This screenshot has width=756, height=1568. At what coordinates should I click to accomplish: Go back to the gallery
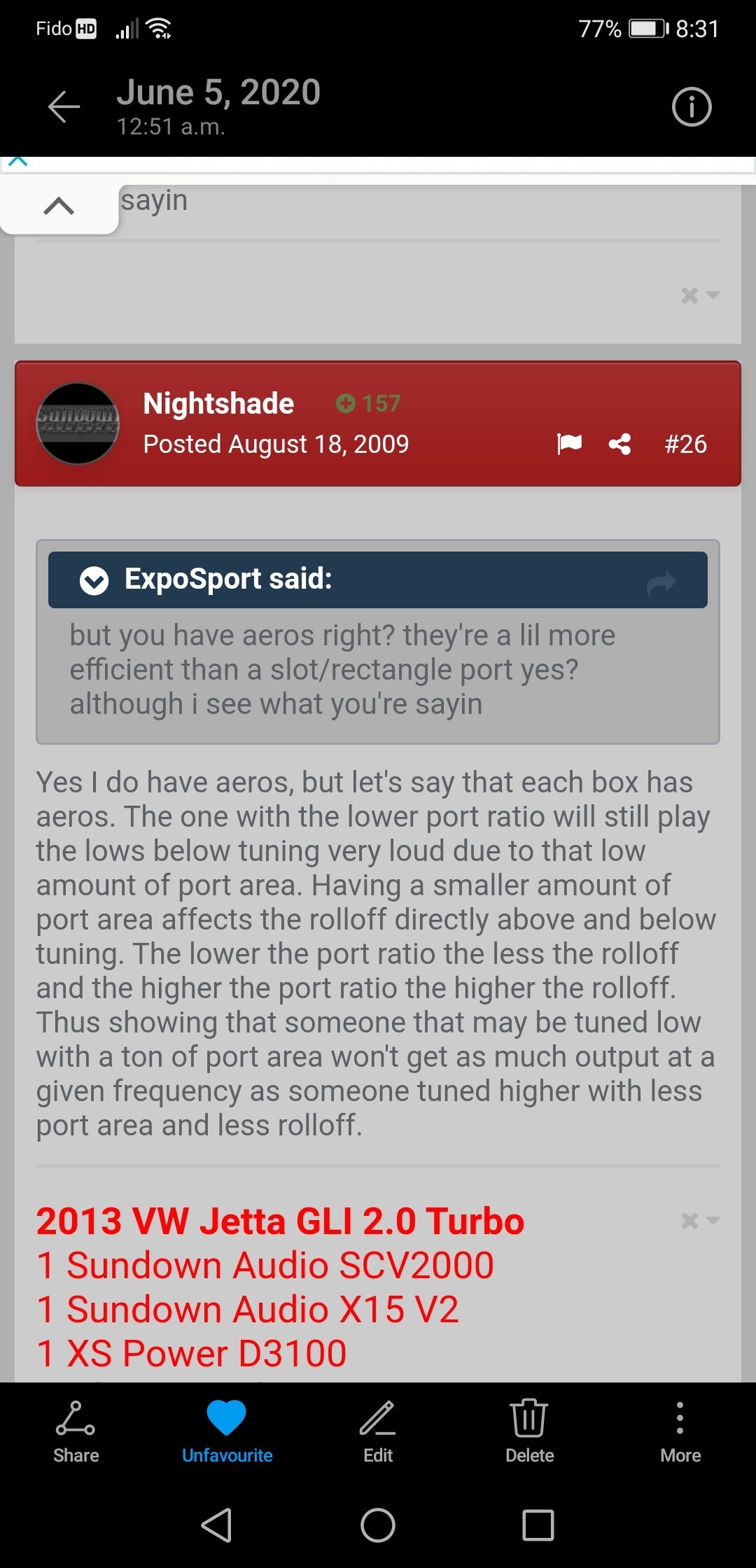[x=64, y=107]
